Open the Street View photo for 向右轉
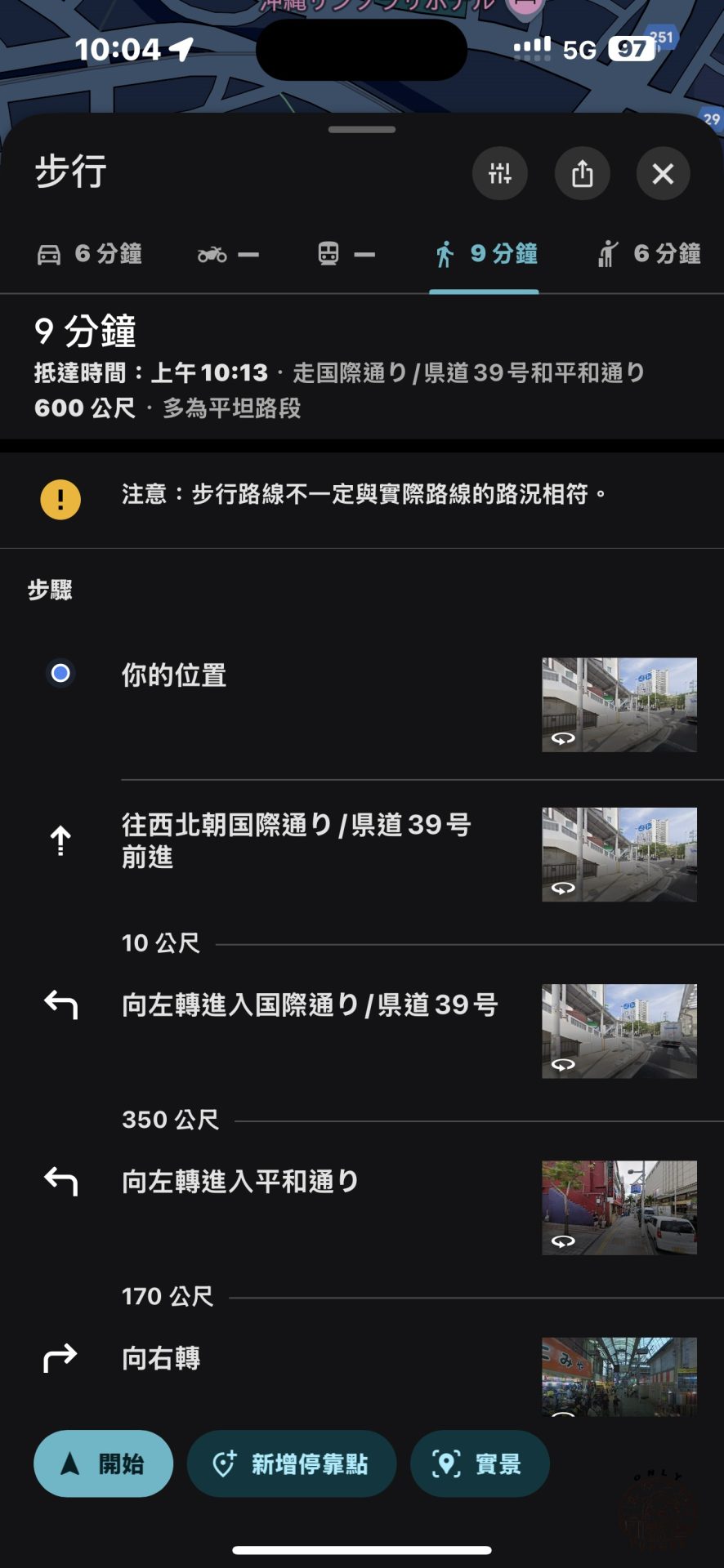The image size is (724, 1568). [619, 1379]
